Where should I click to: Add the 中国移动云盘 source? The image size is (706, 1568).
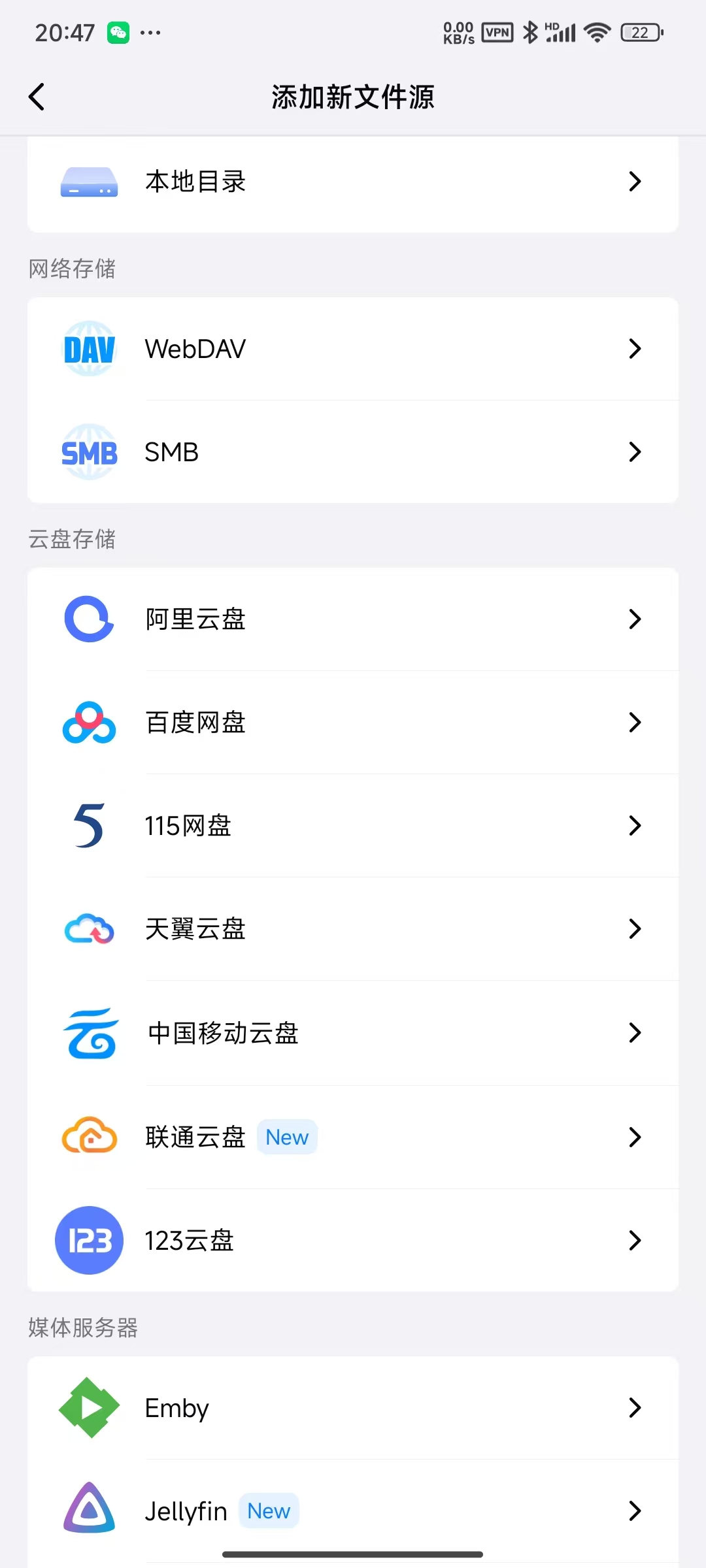point(353,1033)
